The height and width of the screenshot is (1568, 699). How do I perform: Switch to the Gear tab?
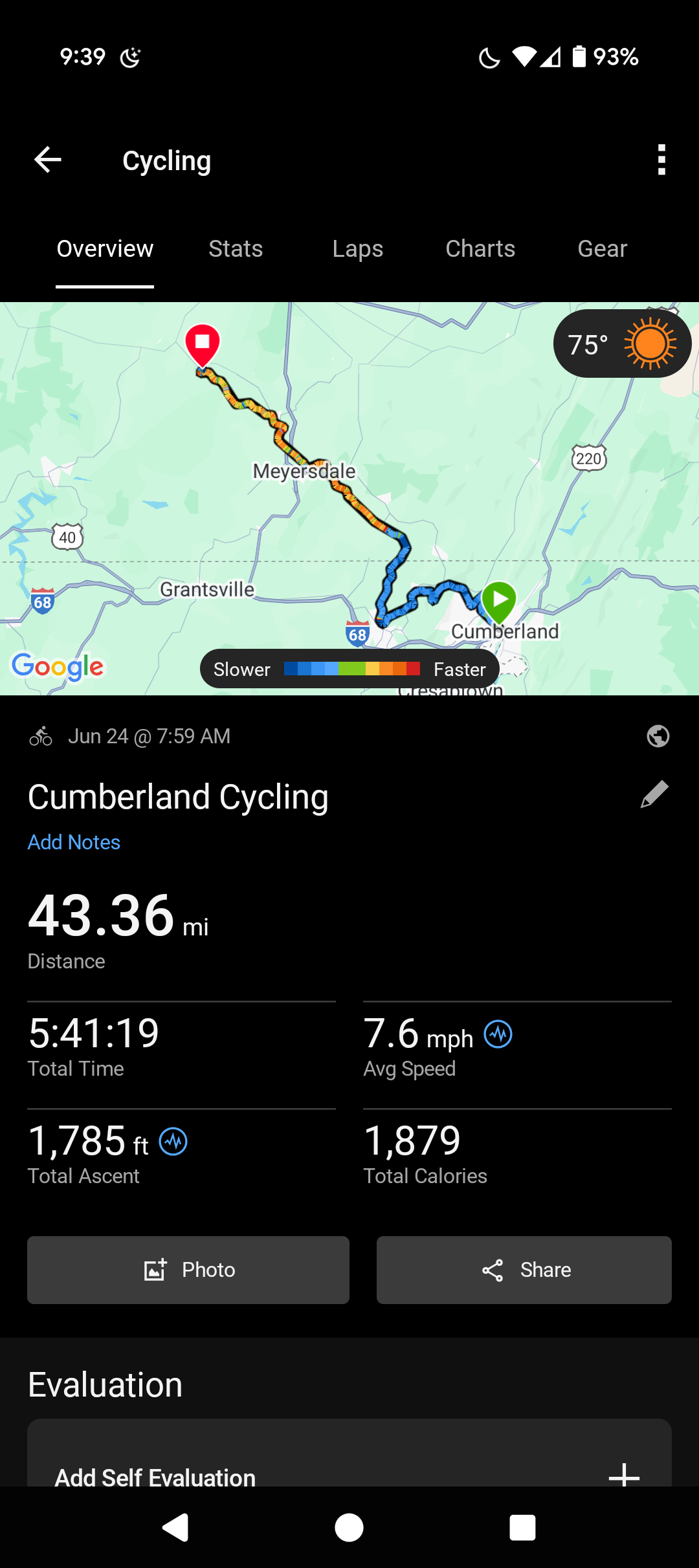click(x=602, y=249)
